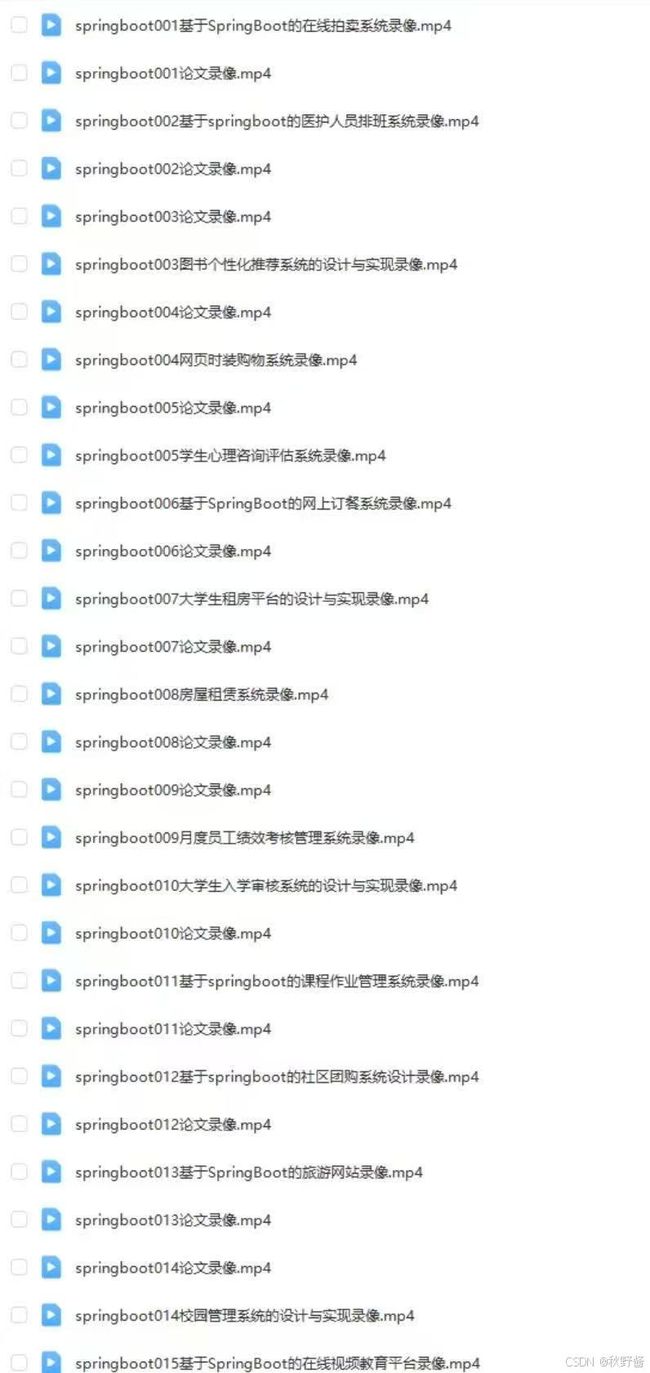This screenshot has height=1373, width=650.
Task: Select checkbox for springboot006基于SpringBoot的网上订餐系统录像.mp4
Action: pos(19,502)
